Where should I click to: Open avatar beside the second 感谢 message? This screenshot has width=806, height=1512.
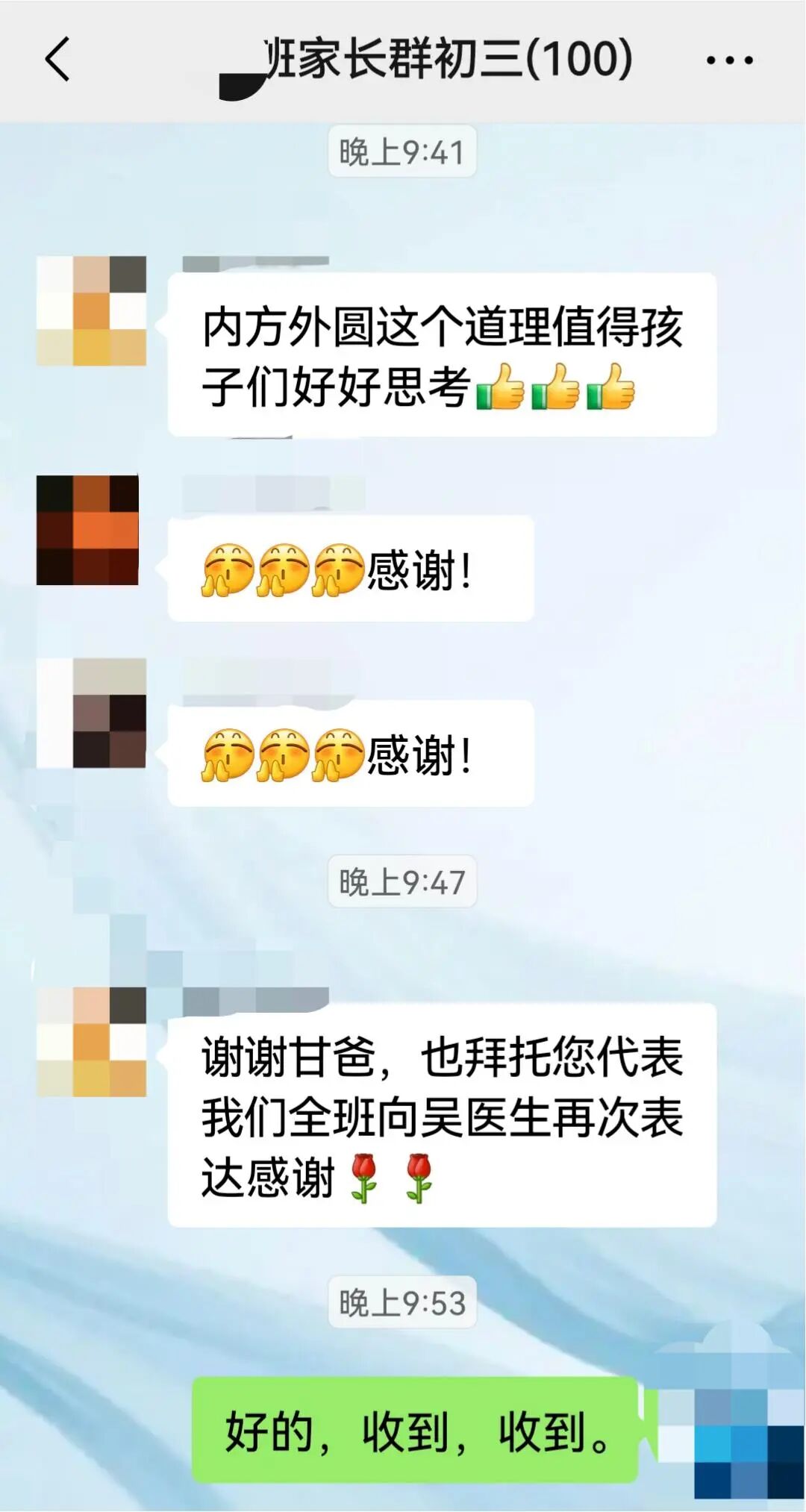pos(91,713)
